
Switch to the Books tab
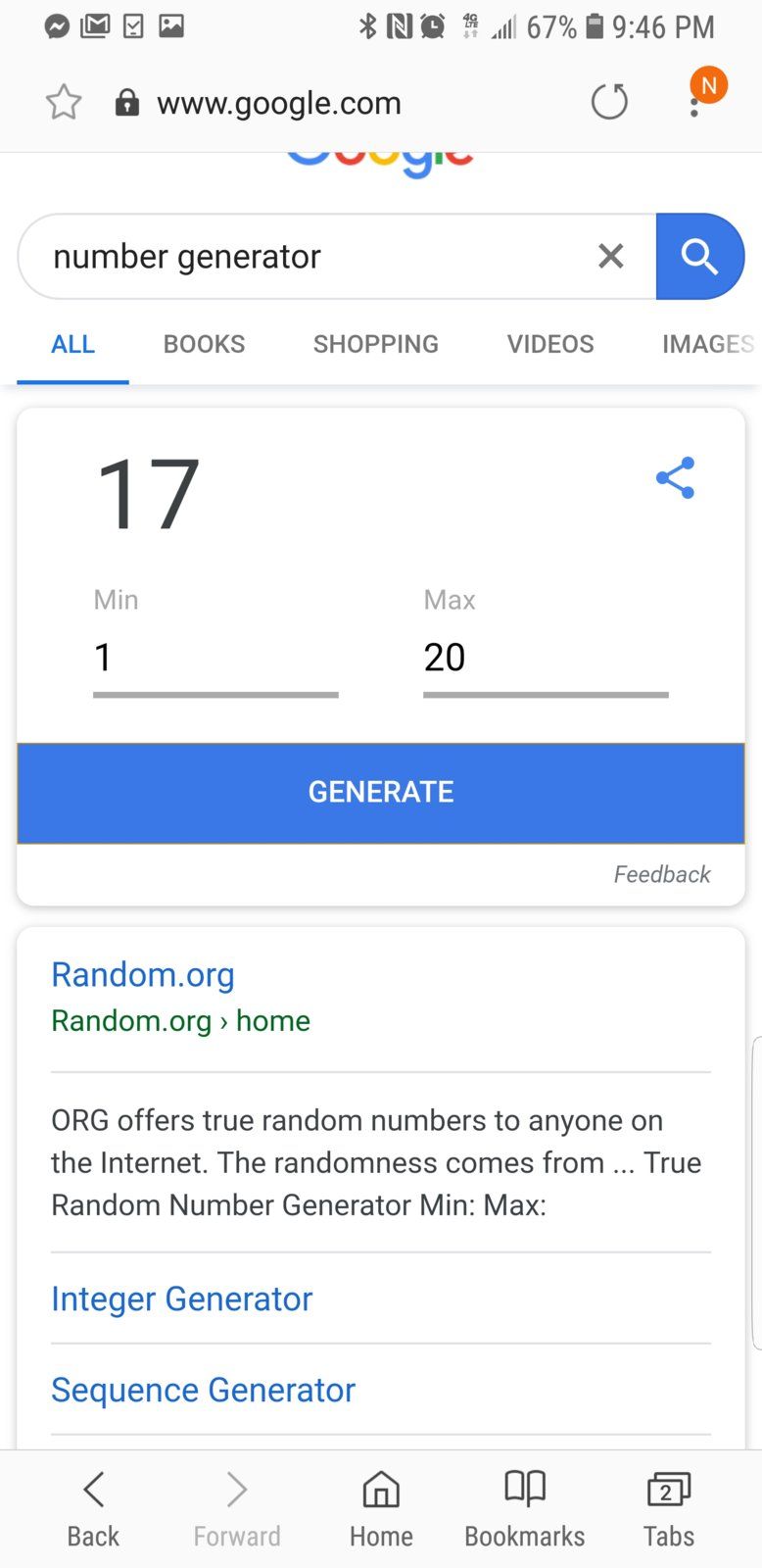point(204,344)
